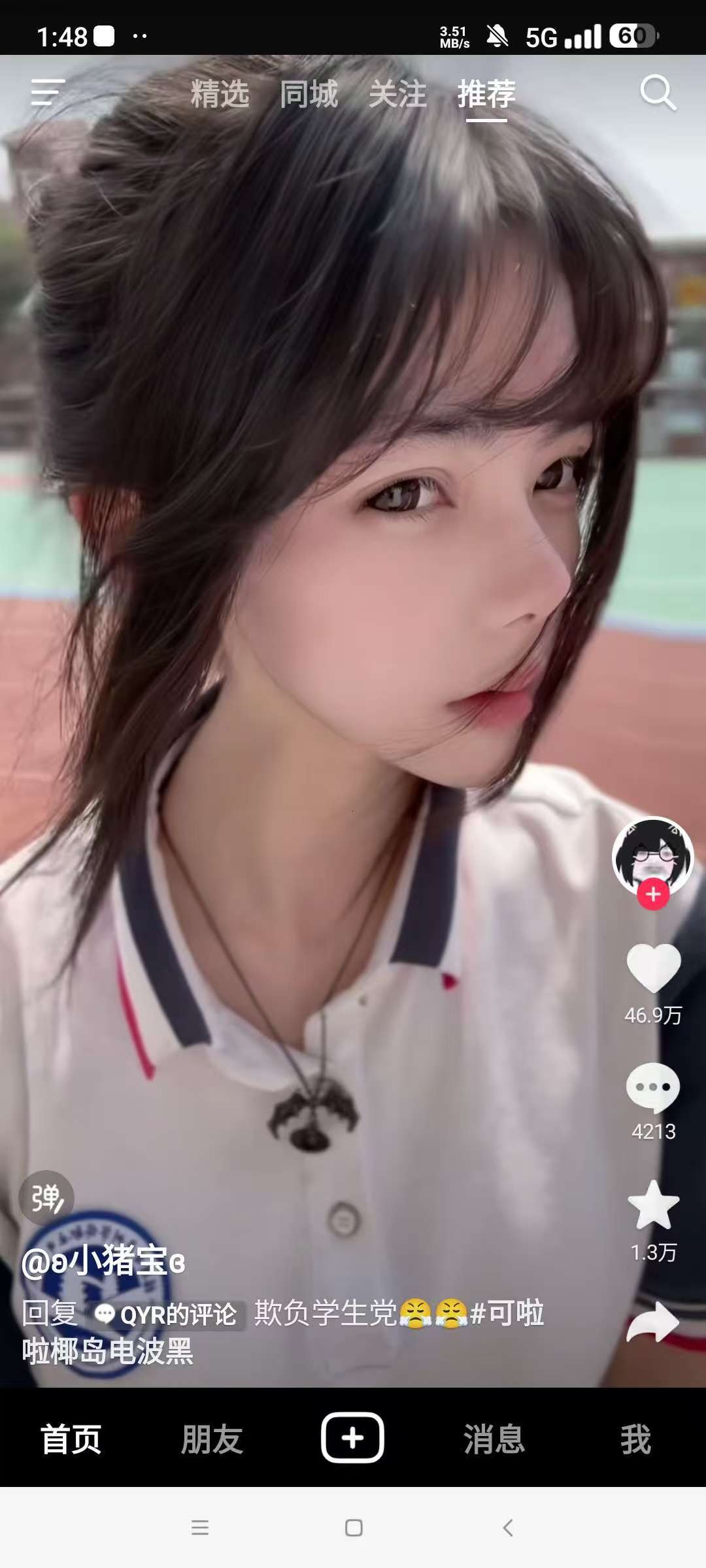The width and height of the screenshot is (706, 1568).
Task: Share this video with the arrow icon
Action: tap(653, 1322)
